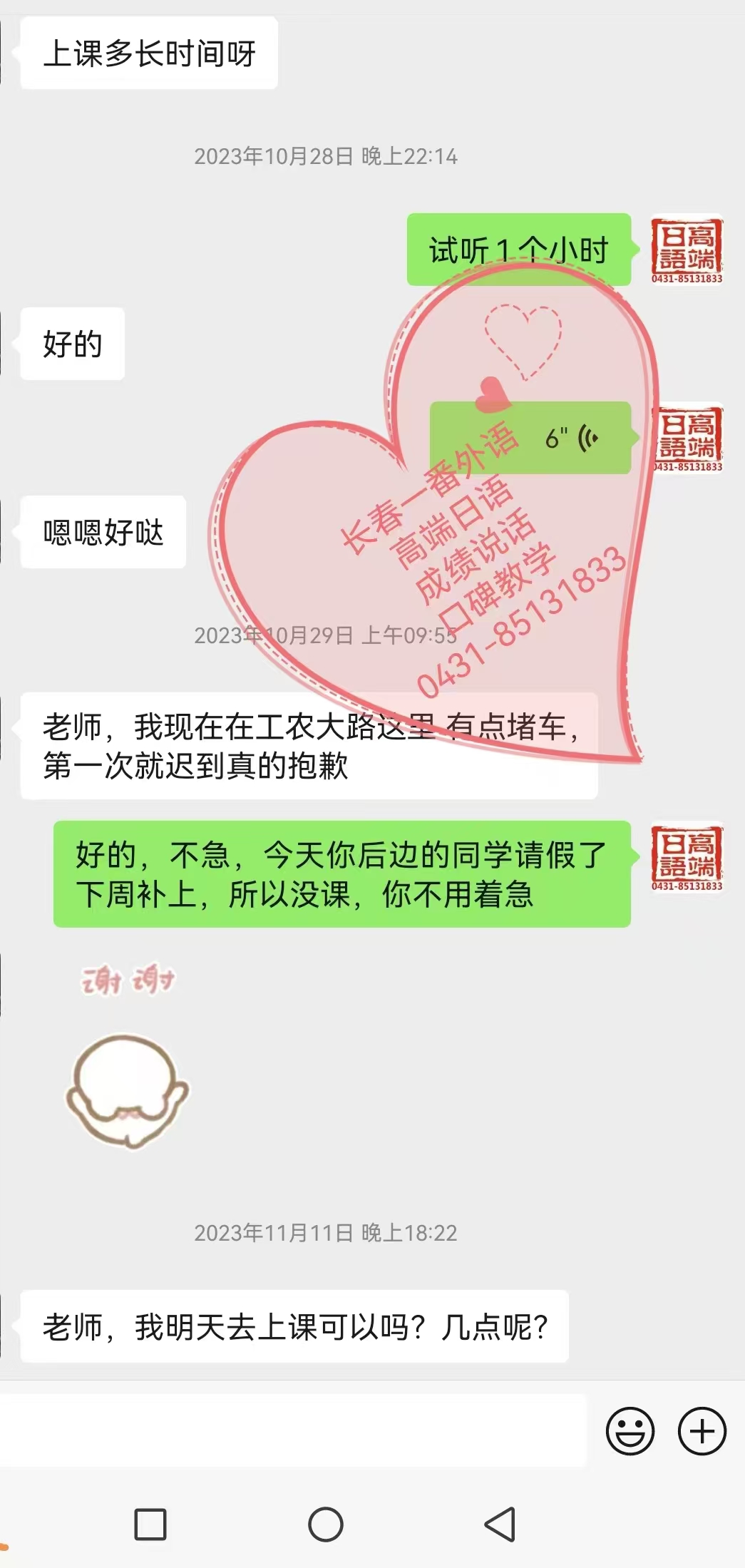Open the emoji picker

630,1430
